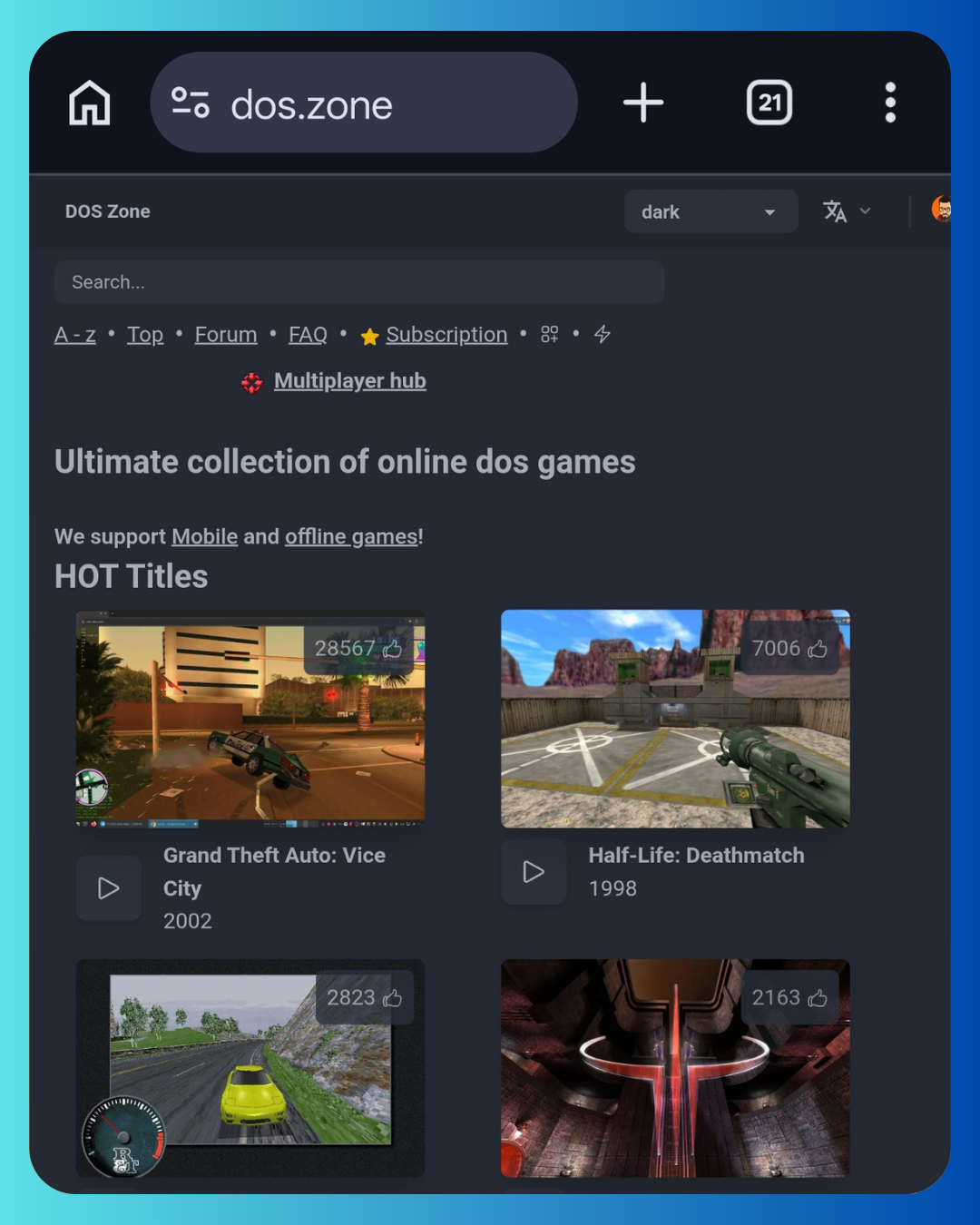Screen dimensions: 980x1225
Task: Open the user profile avatar
Action: click(x=941, y=210)
